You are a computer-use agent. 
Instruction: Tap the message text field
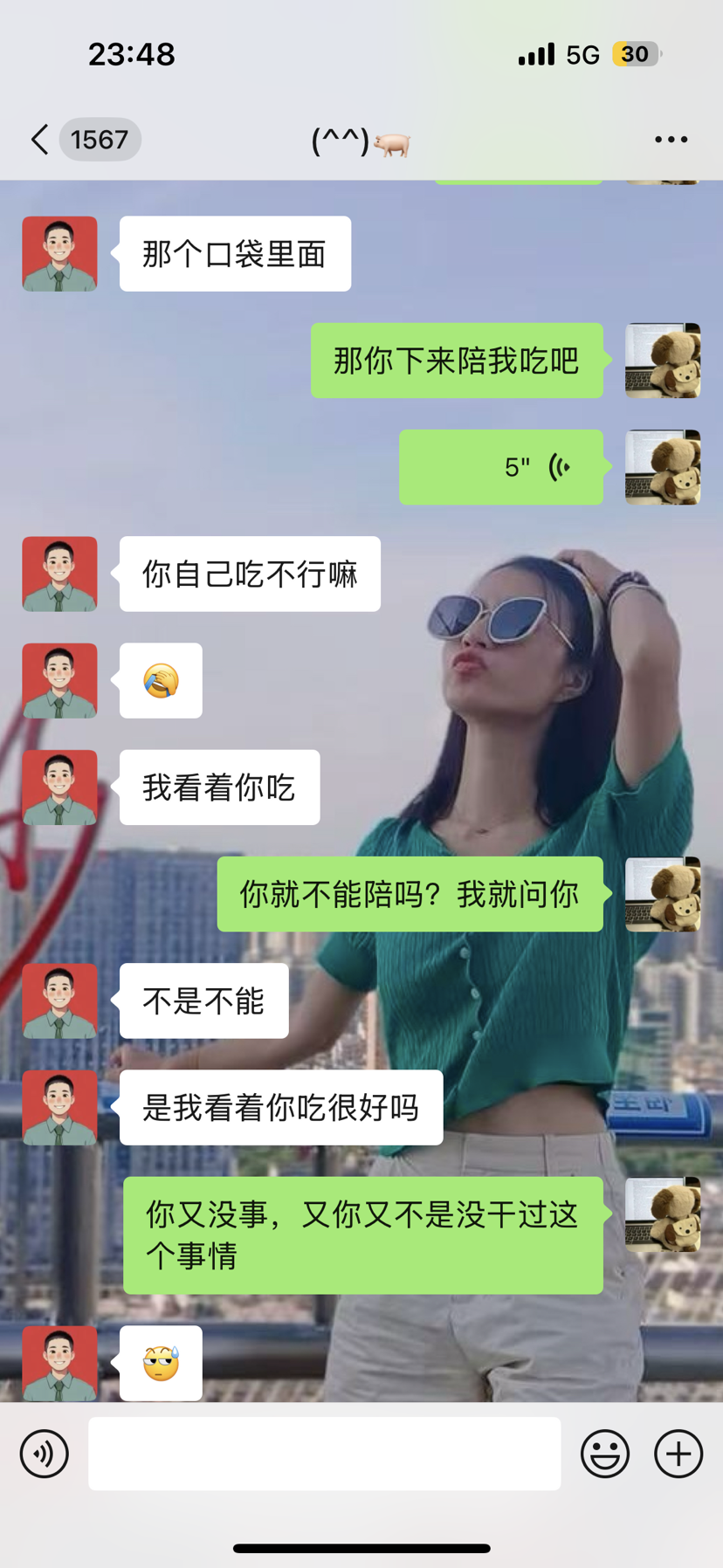324,1454
